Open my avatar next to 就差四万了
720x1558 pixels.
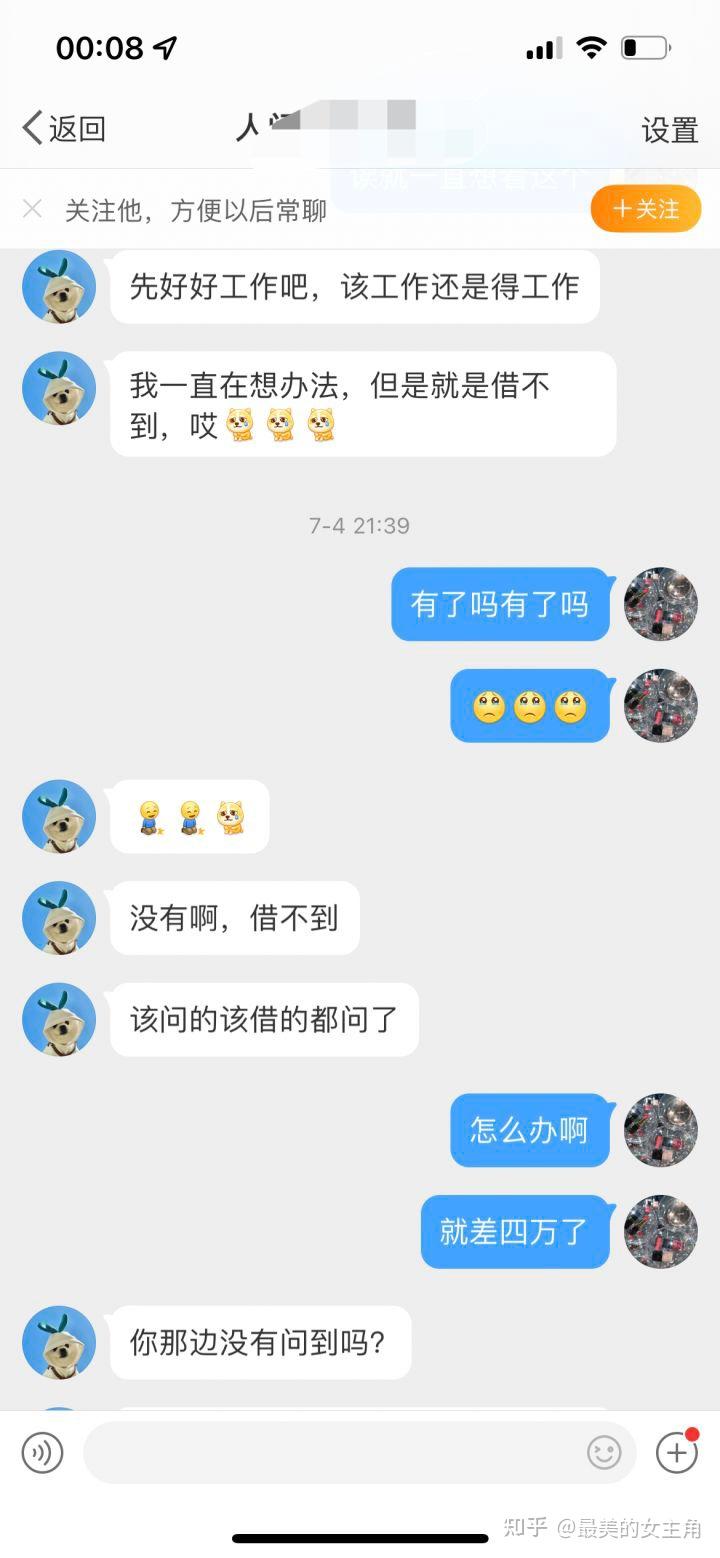coord(661,1231)
